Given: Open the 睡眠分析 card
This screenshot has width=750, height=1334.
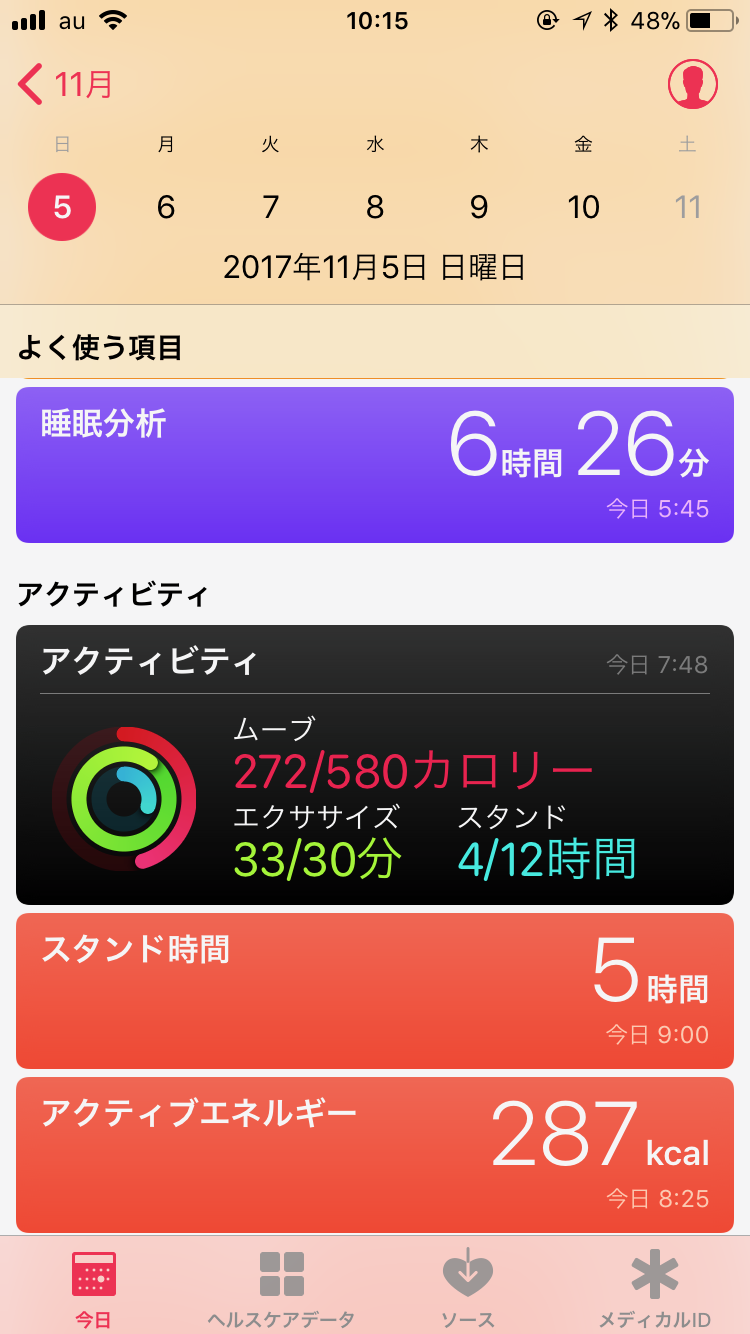Looking at the screenshot, I should [375, 465].
